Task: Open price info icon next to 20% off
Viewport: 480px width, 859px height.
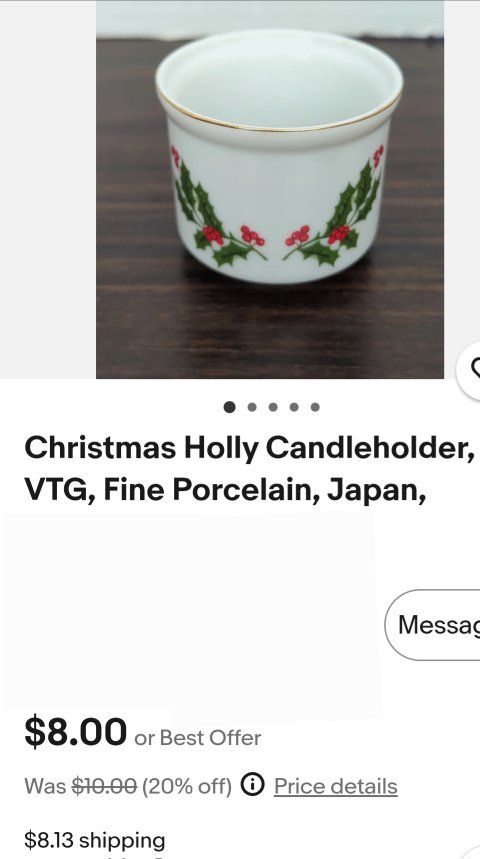Action: [253, 786]
